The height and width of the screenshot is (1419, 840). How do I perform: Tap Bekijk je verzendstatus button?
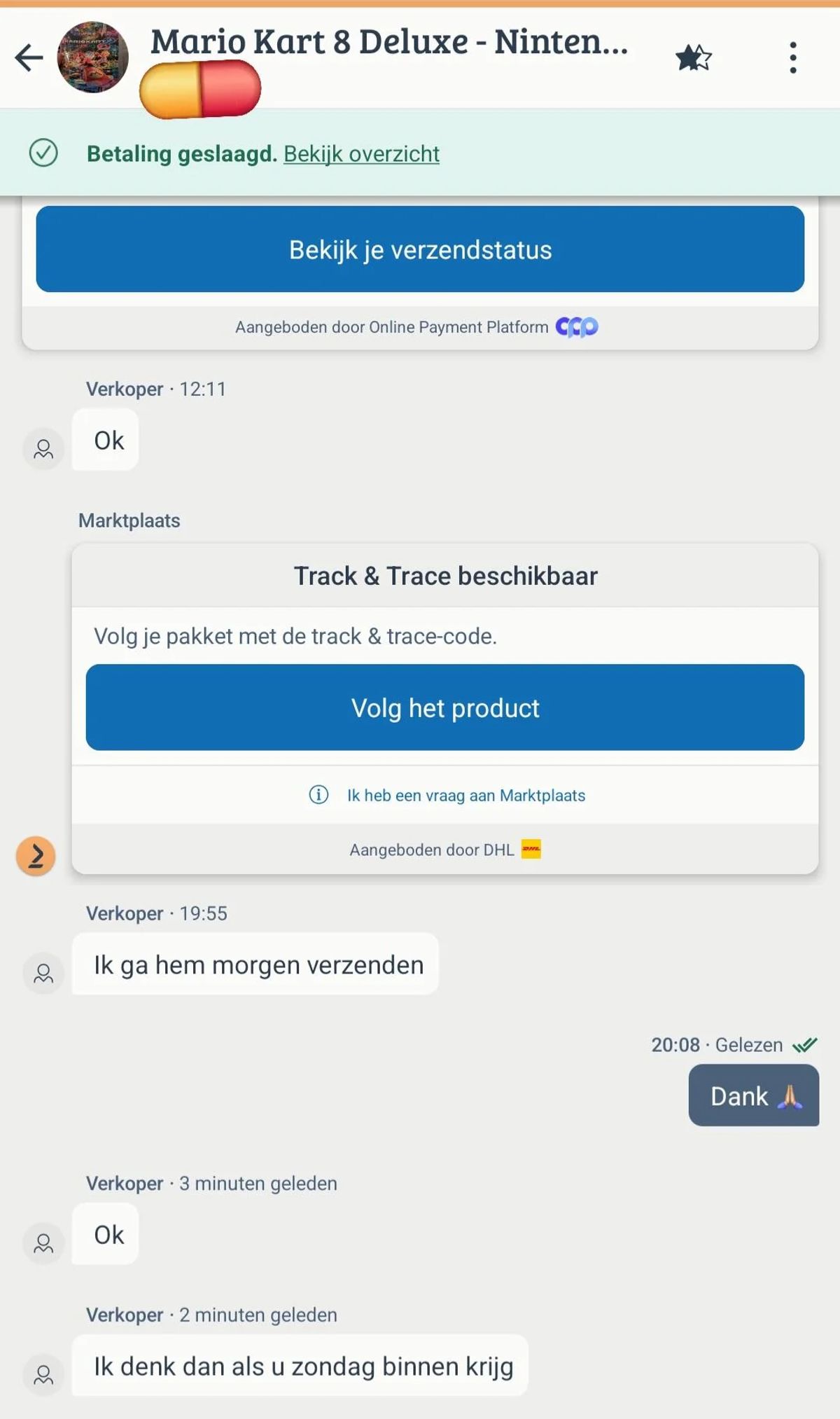coord(420,249)
